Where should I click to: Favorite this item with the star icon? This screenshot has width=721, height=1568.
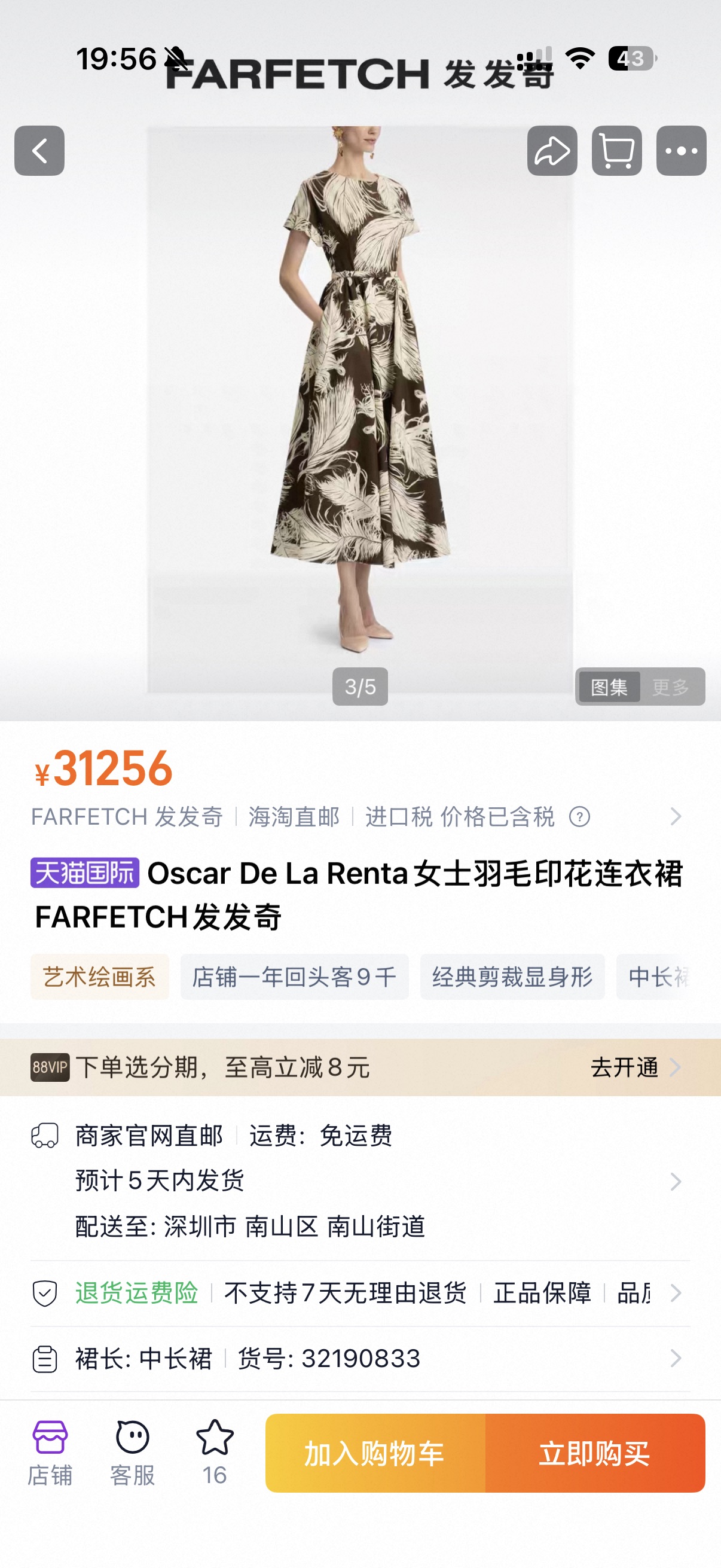pyautogui.click(x=215, y=1453)
